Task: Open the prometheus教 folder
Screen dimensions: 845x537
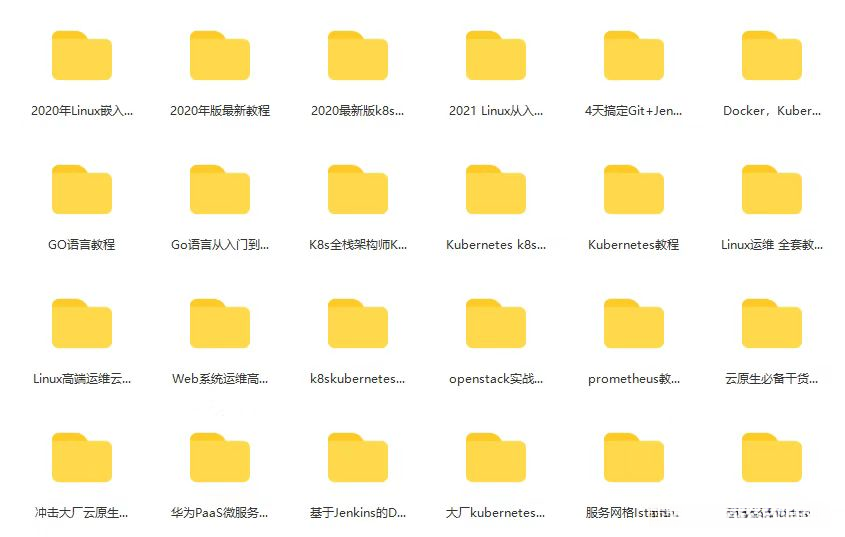Action: pos(634,324)
